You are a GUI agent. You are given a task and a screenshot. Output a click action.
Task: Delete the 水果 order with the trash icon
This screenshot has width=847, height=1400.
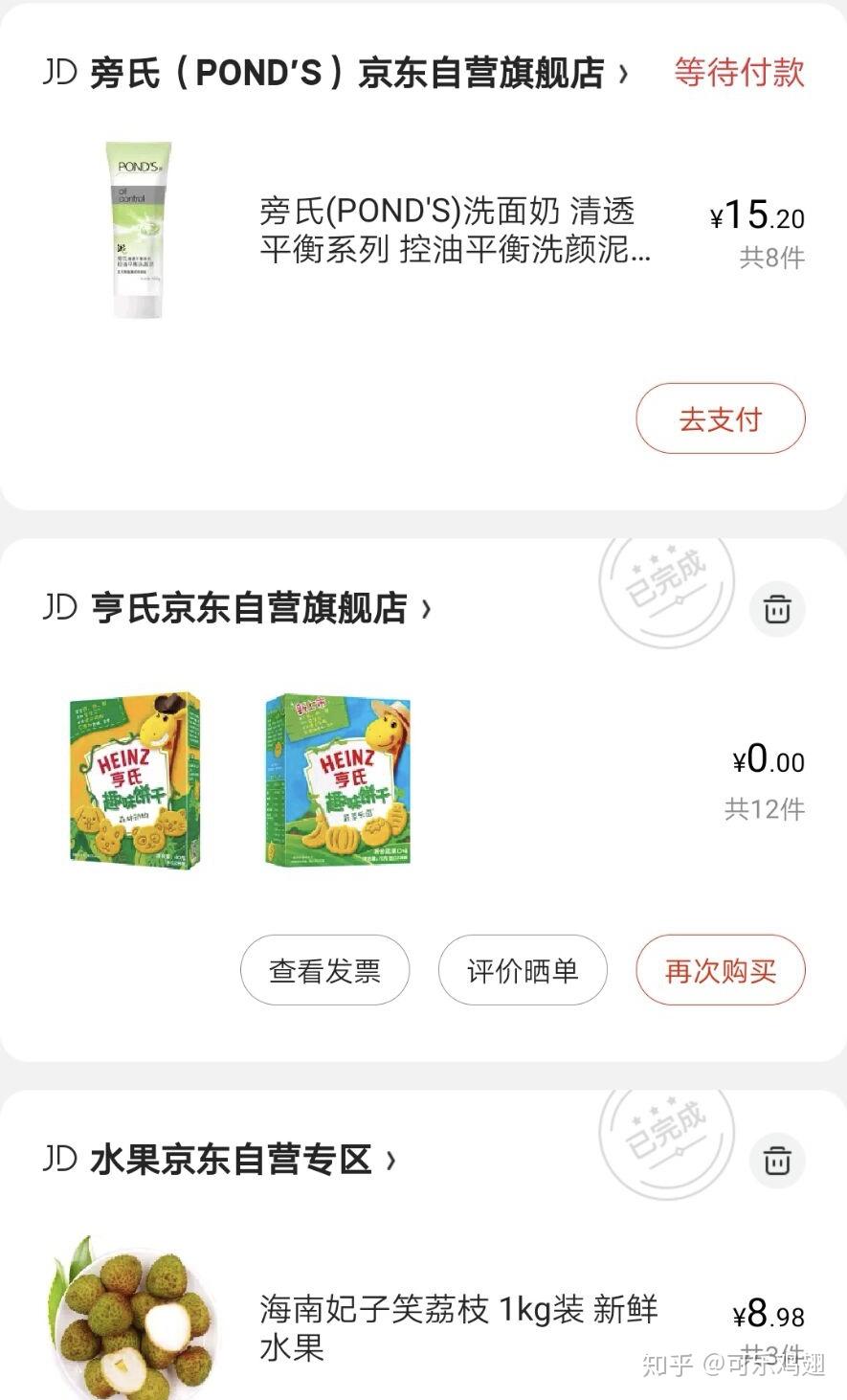(x=776, y=1161)
